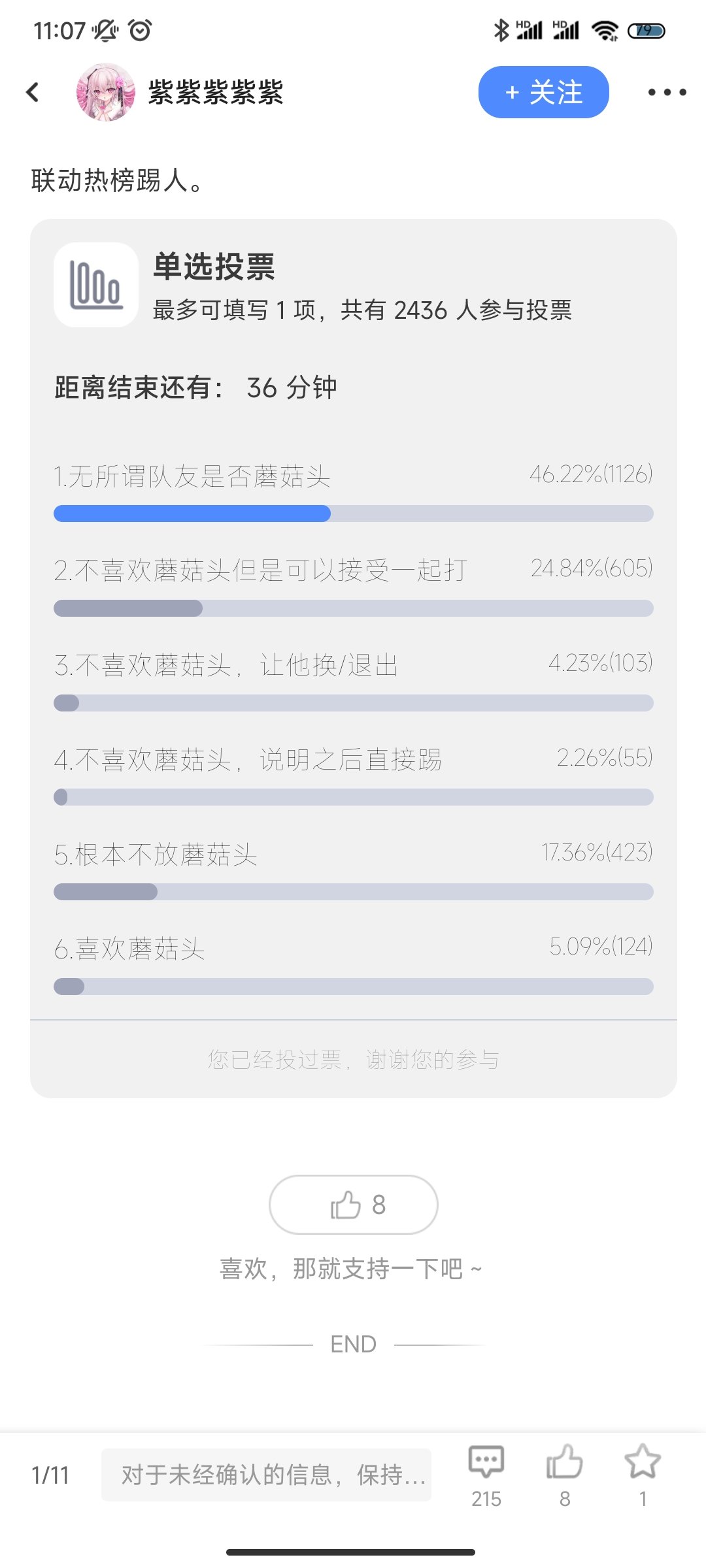Open the 215 comments

pos(486,1475)
